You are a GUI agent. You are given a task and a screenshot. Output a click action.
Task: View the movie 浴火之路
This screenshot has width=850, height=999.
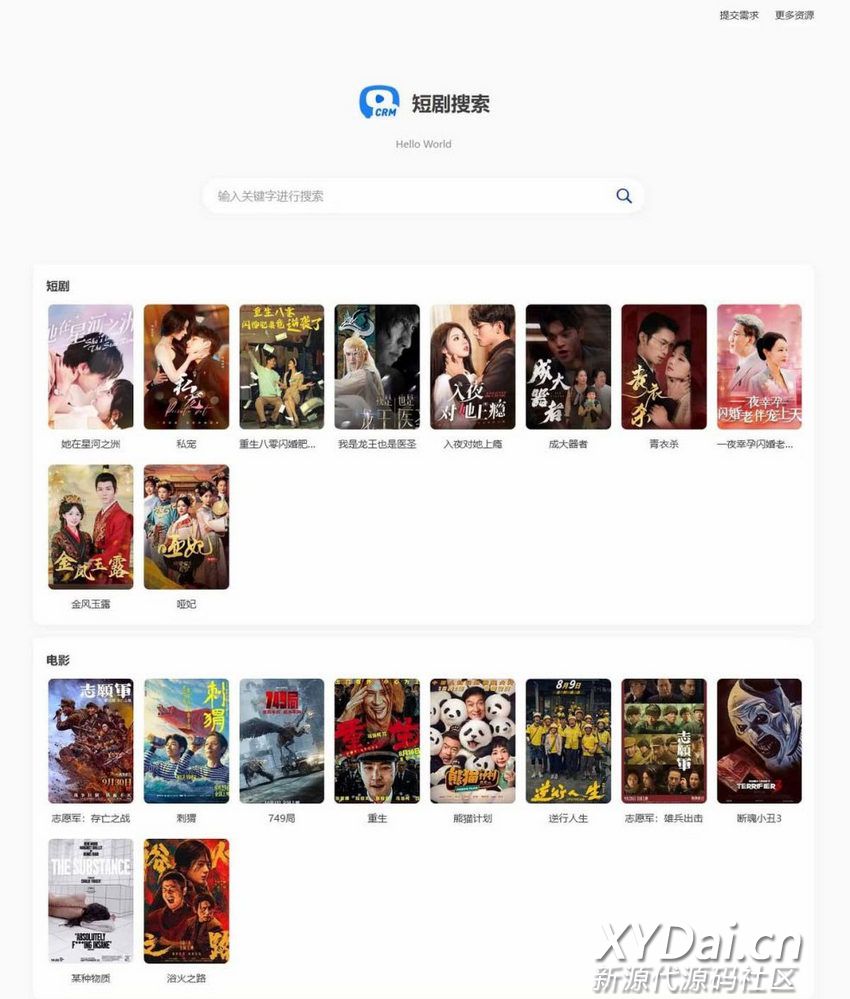pos(186,901)
